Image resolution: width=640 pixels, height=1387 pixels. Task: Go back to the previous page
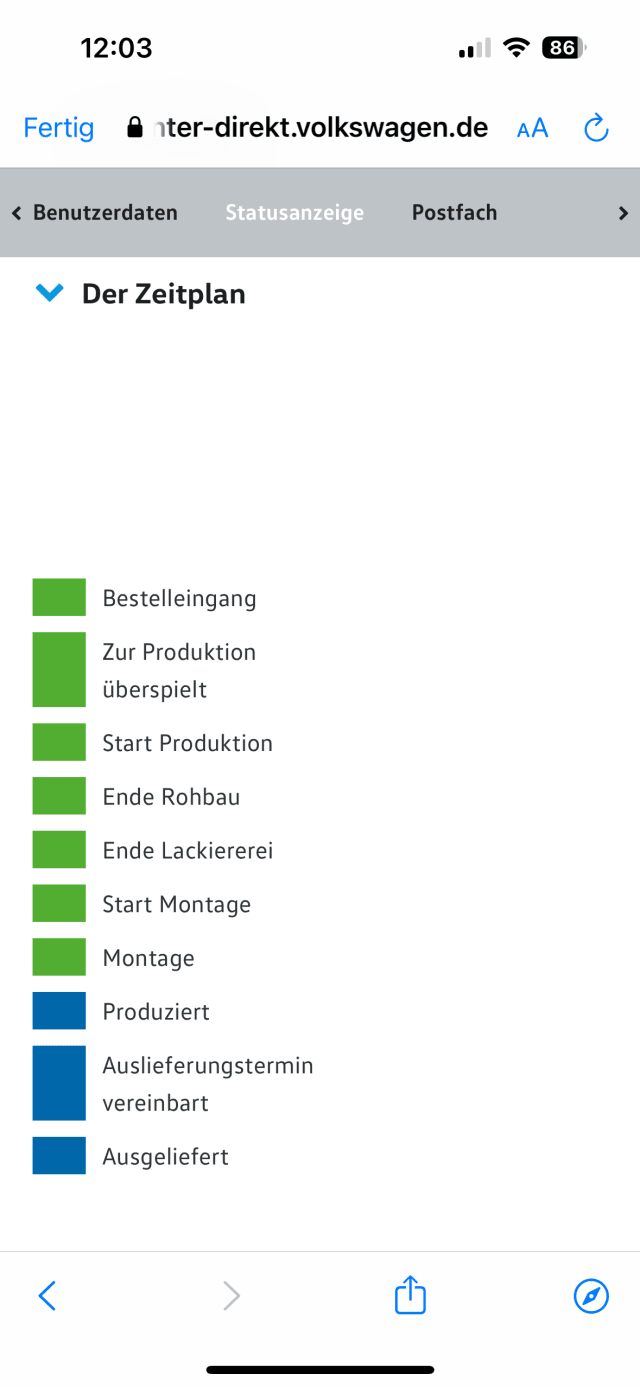[x=47, y=1296]
